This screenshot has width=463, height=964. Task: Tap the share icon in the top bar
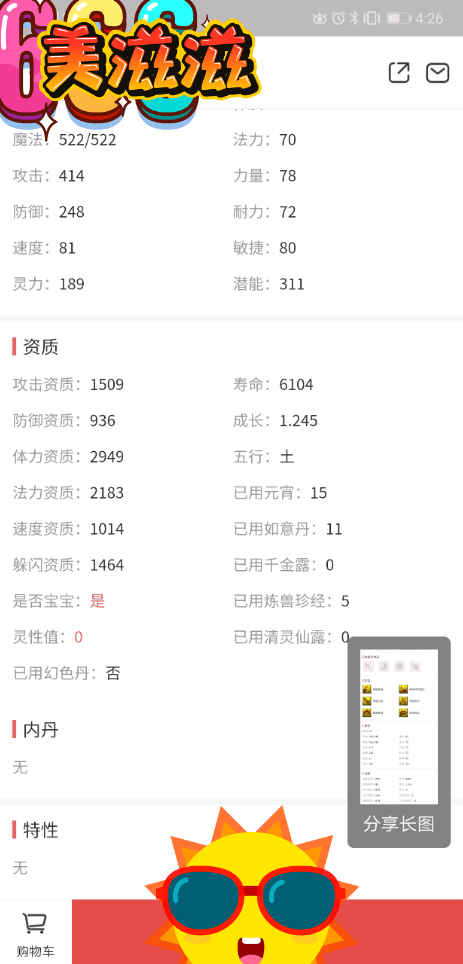point(399,73)
